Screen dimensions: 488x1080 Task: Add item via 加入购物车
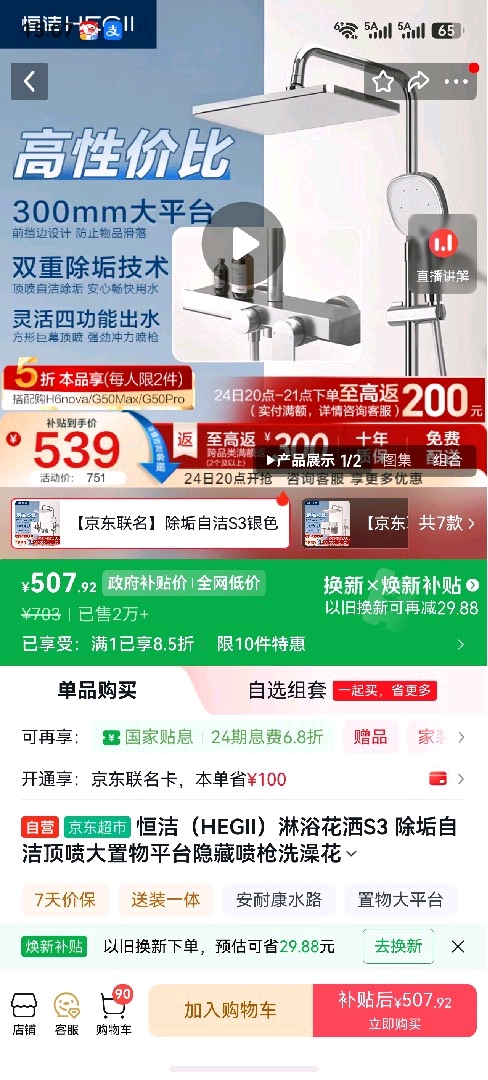[231, 1010]
